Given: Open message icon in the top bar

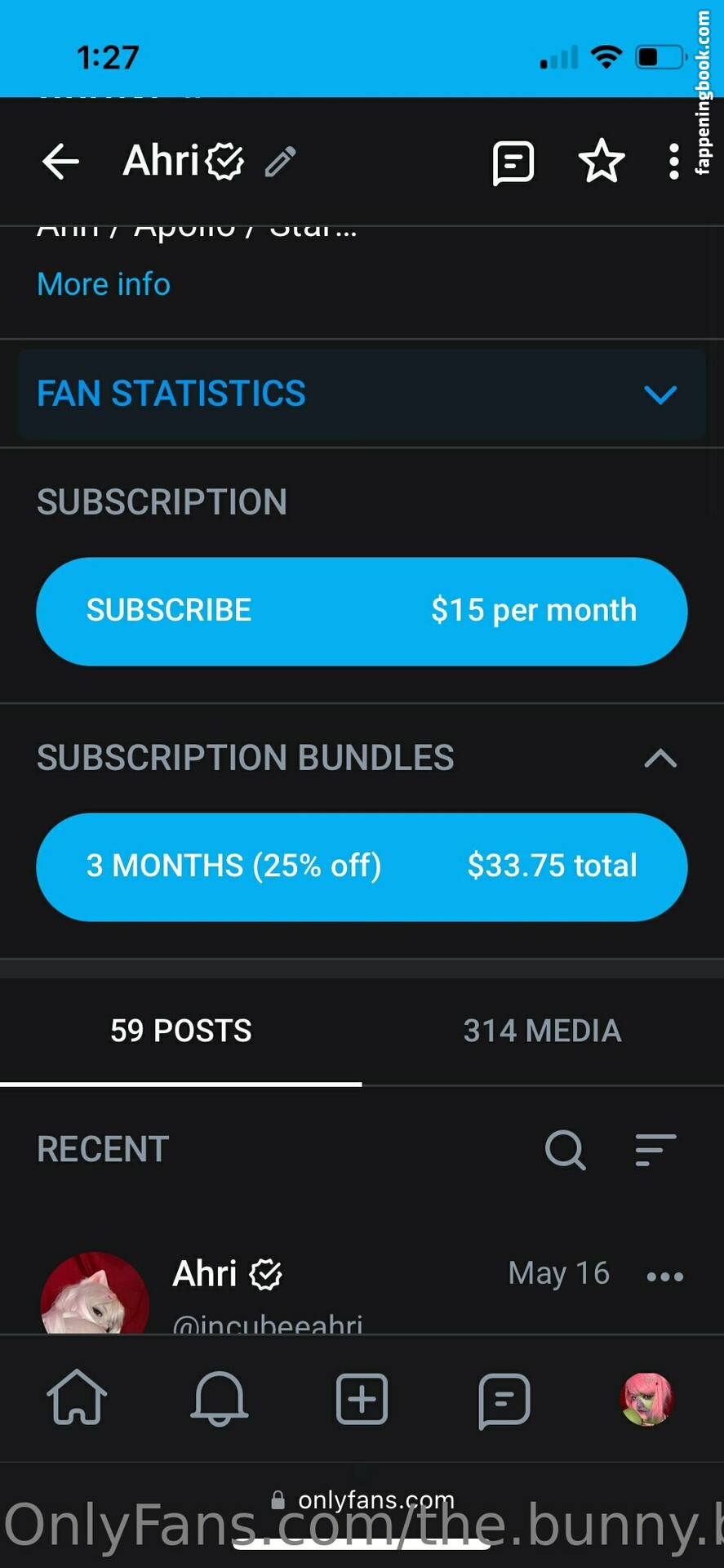Looking at the screenshot, I should coord(513,162).
